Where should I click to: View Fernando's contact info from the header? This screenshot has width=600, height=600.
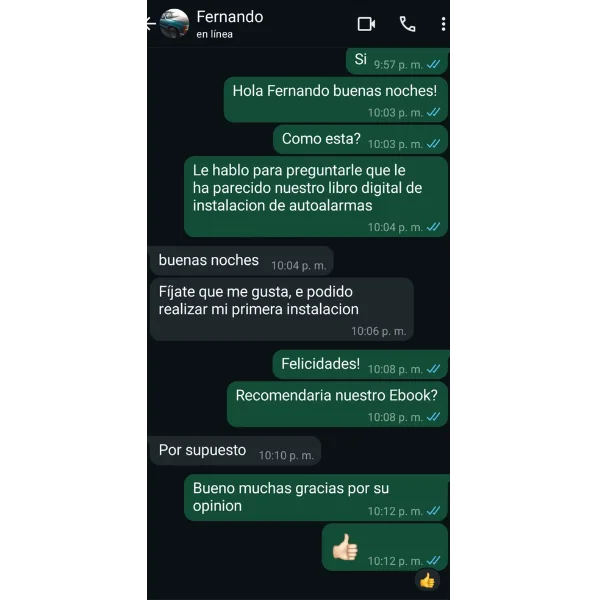point(230,24)
